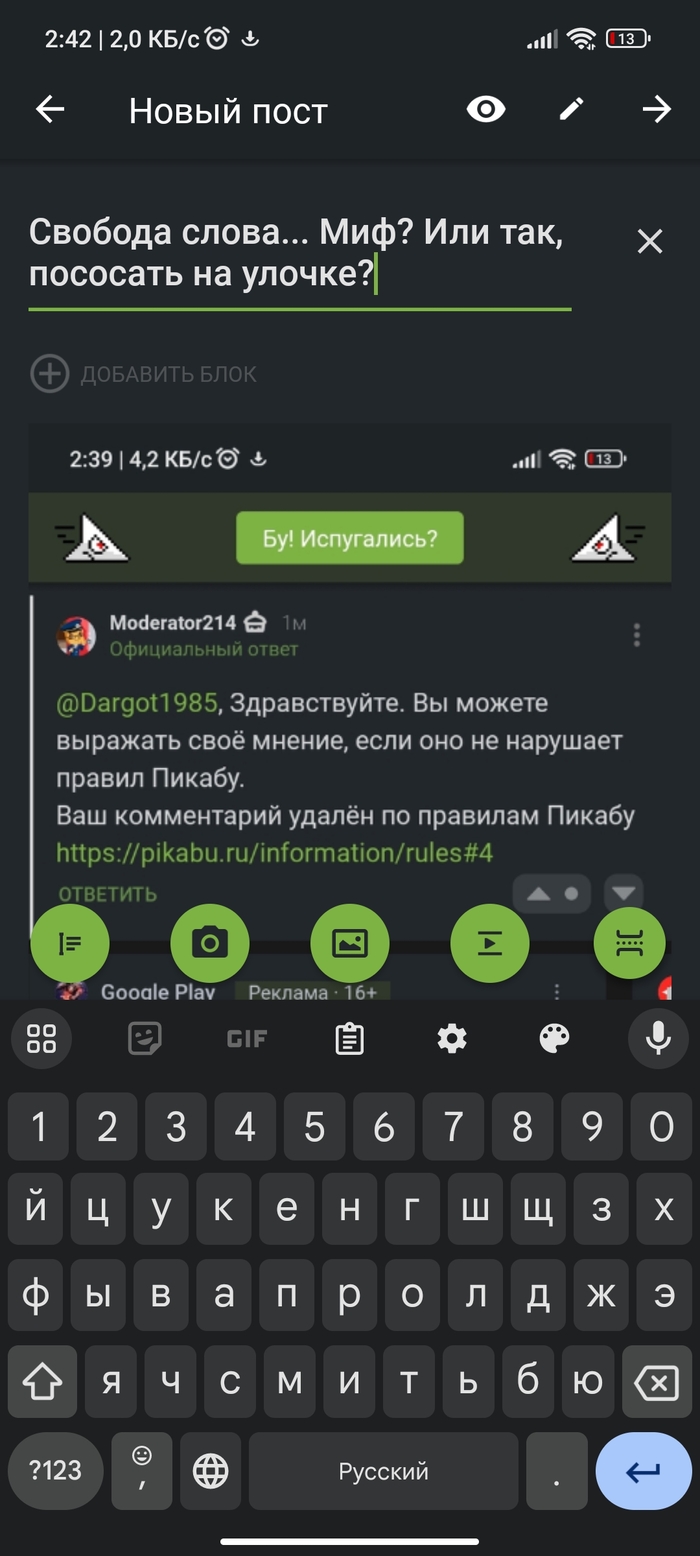700x1556 pixels.
Task: Add a video block with the play button
Action: click(x=490, y=943)
